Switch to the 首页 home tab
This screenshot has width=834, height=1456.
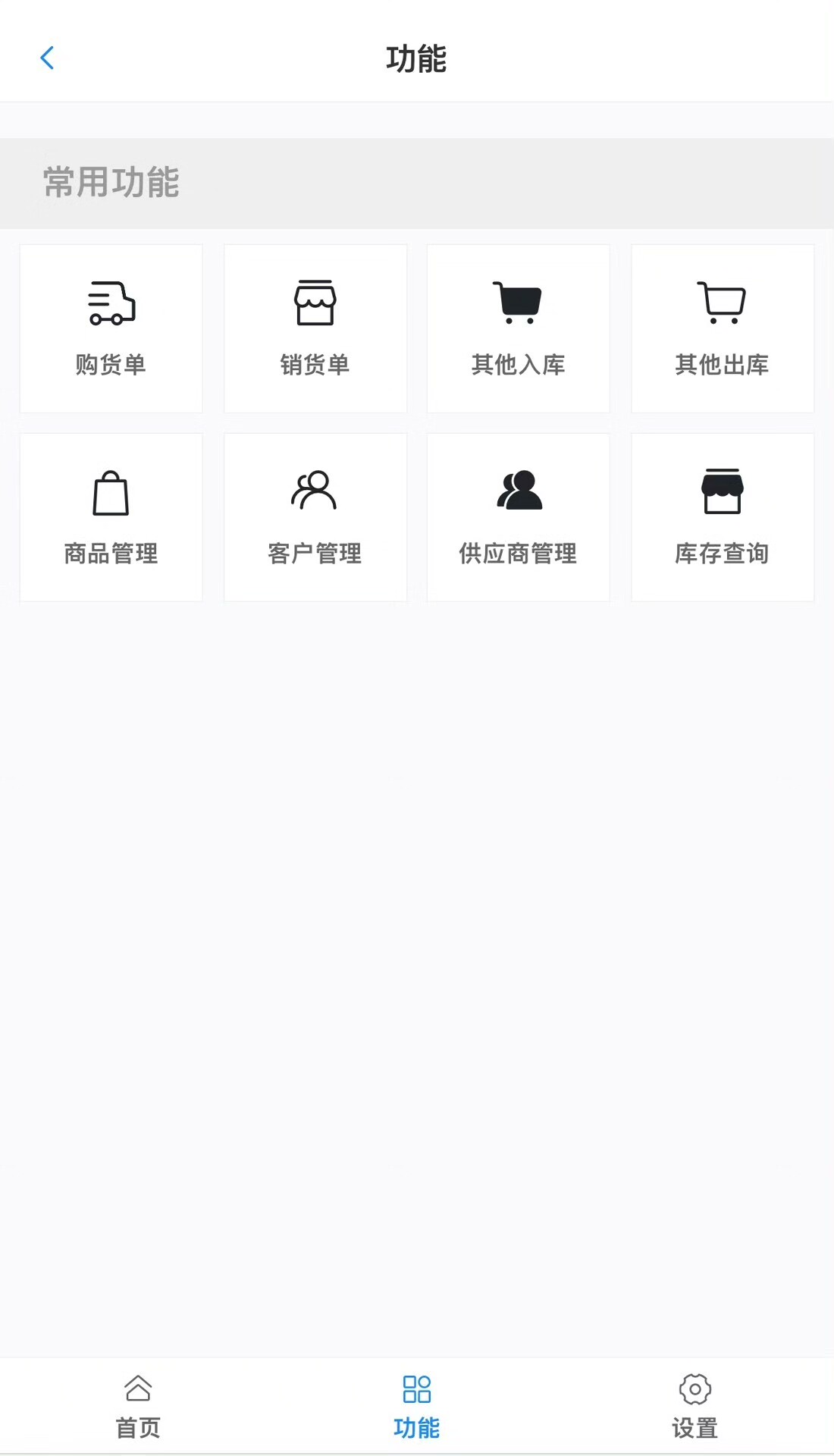138,1406
